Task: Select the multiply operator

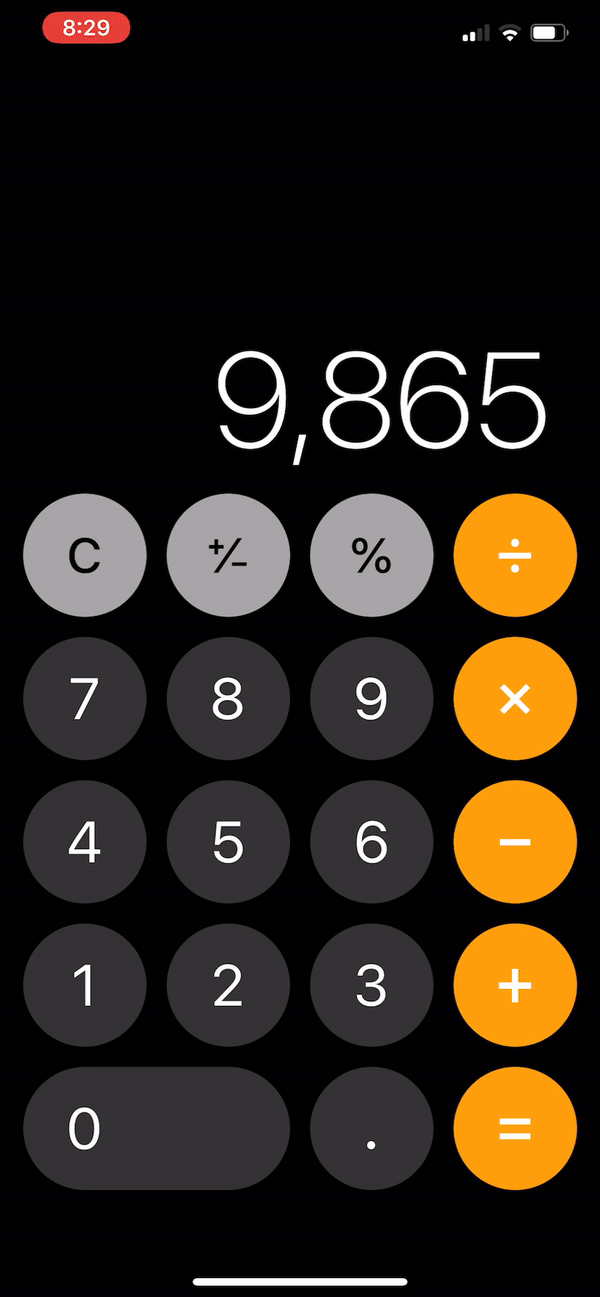Action: (x=515, y=699)
